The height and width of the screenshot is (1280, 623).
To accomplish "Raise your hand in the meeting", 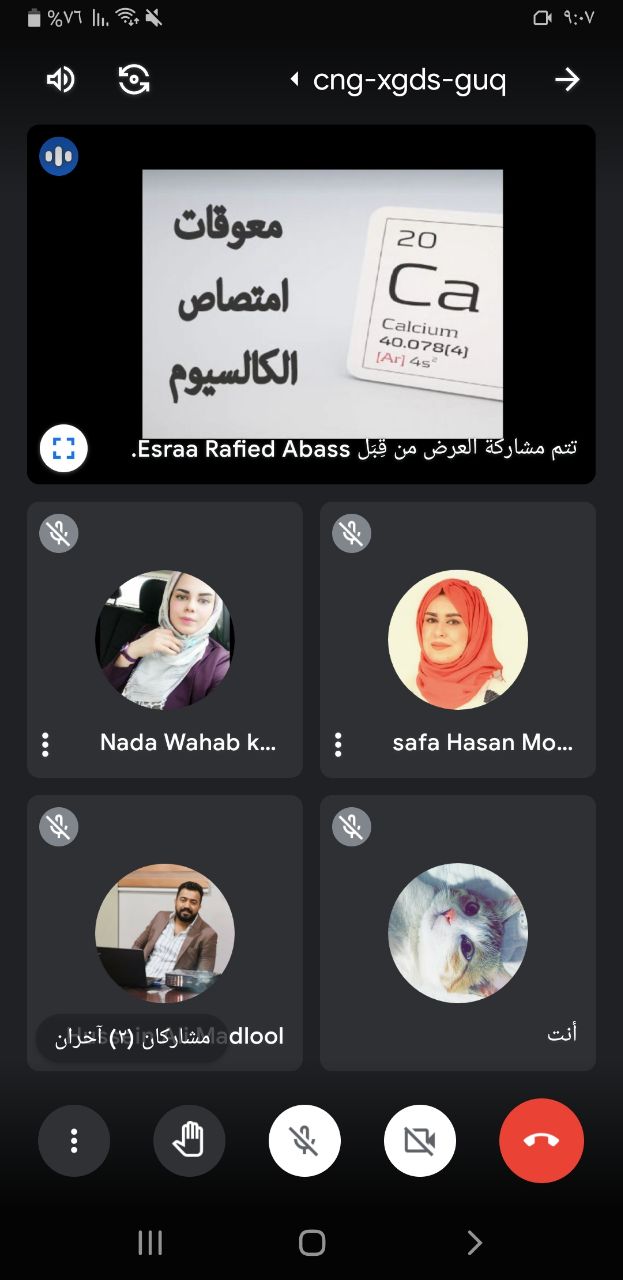I will click(x=189, y=1141).
